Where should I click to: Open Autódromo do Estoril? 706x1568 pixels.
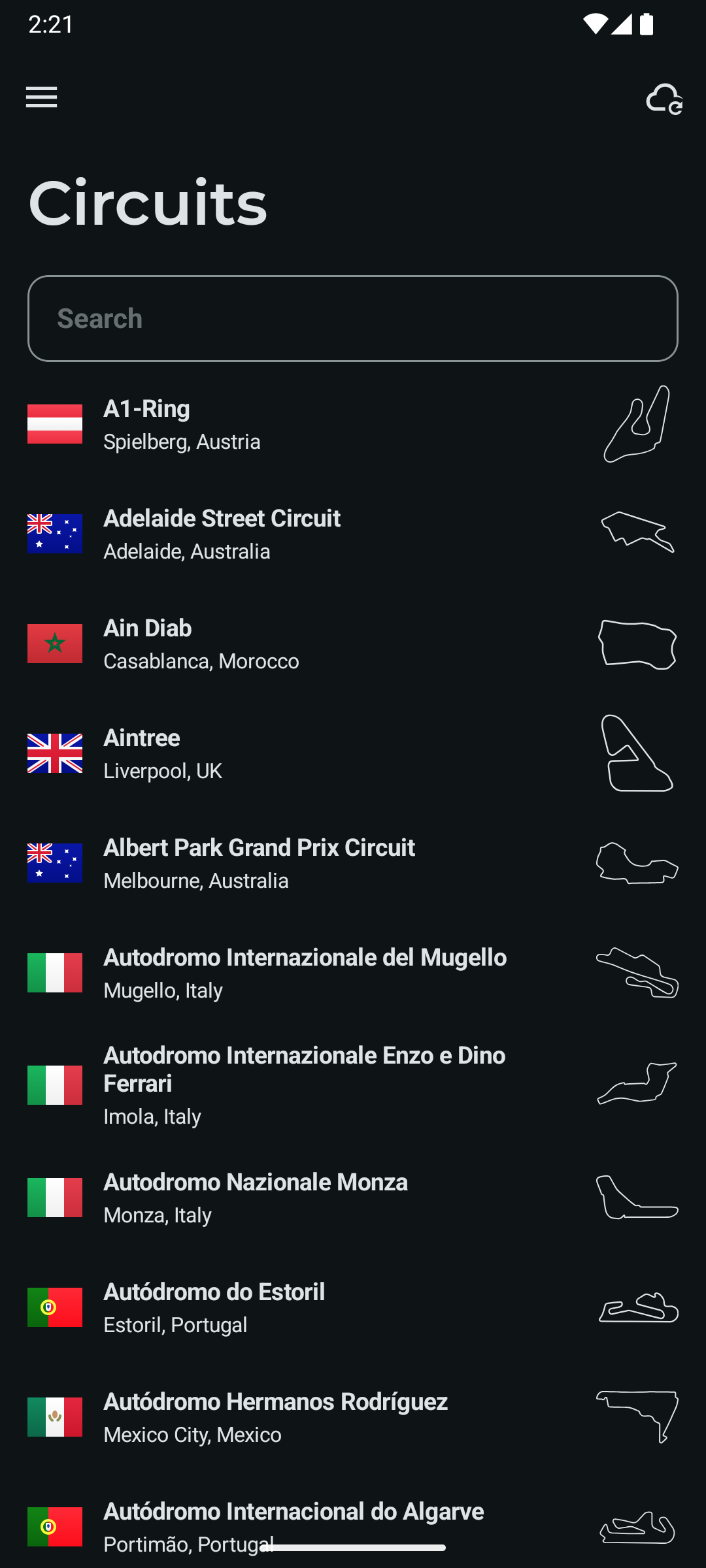tap(353, 1307)
